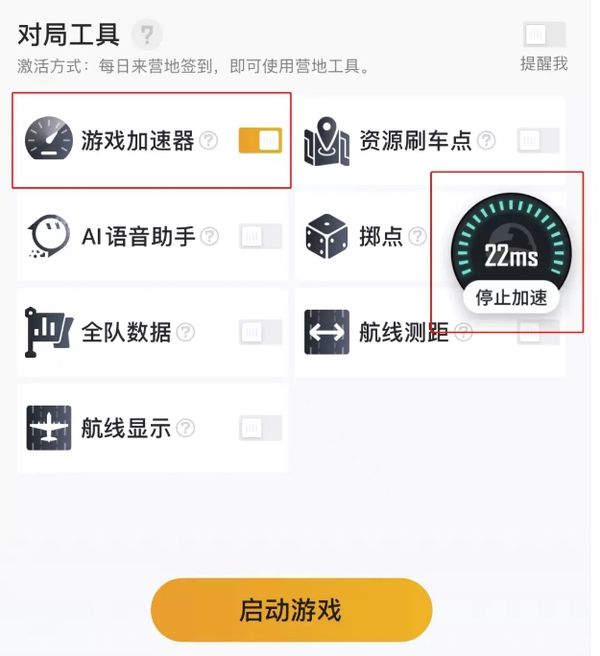Toggle on AI语音助手

click(x=260, y=237)
